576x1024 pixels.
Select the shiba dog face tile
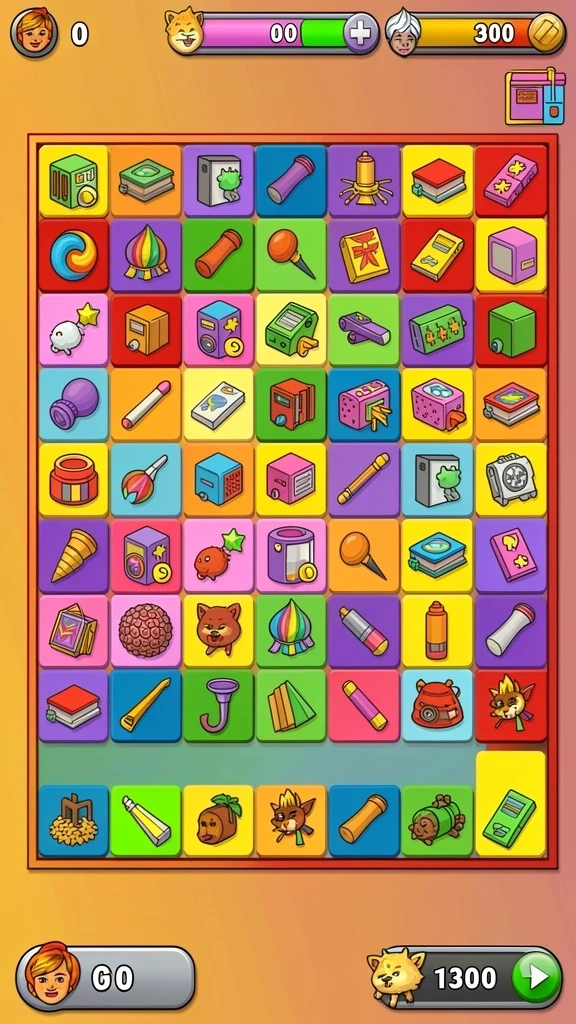click(218, 630)
